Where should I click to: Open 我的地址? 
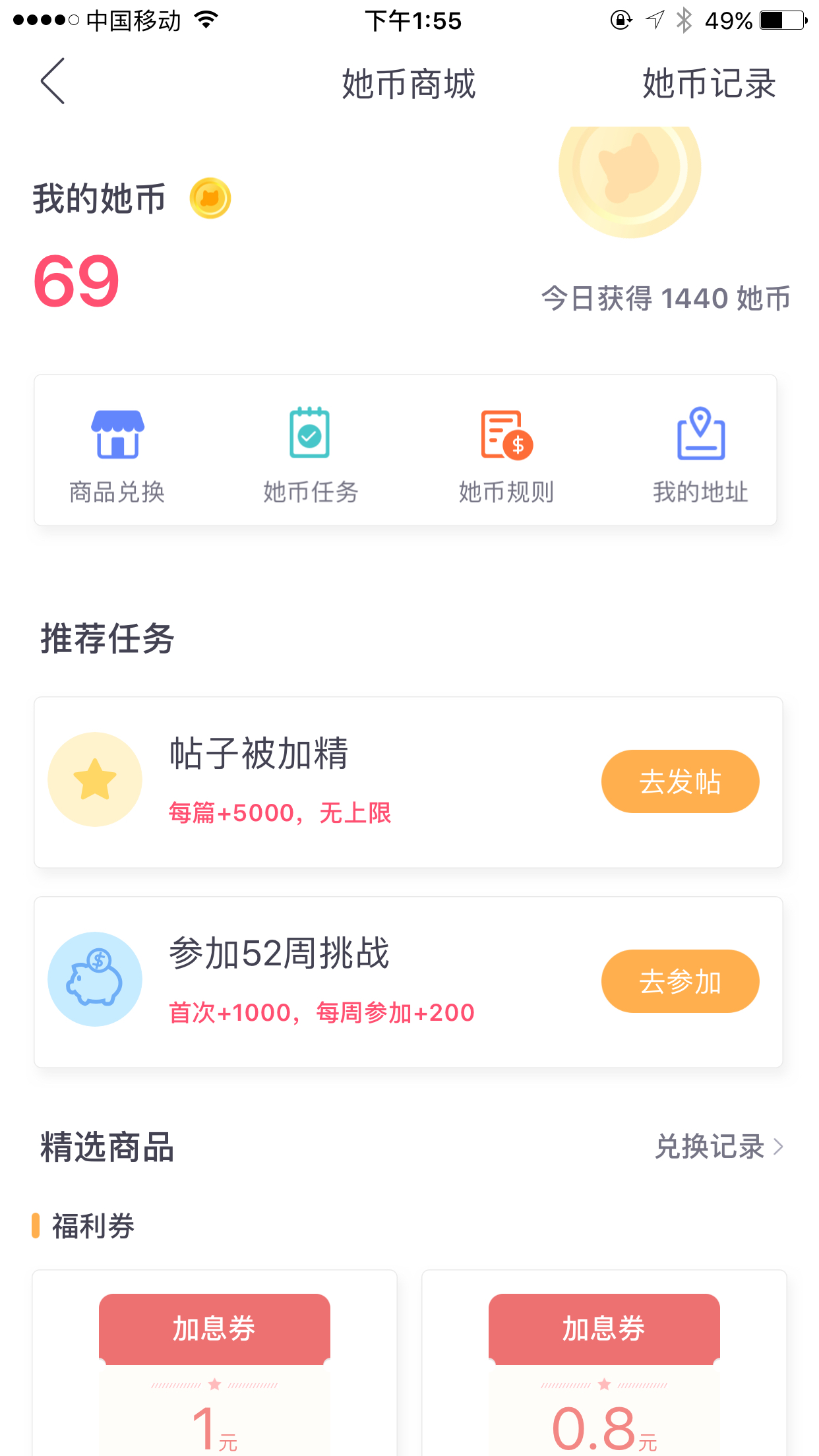coord(700,455)
